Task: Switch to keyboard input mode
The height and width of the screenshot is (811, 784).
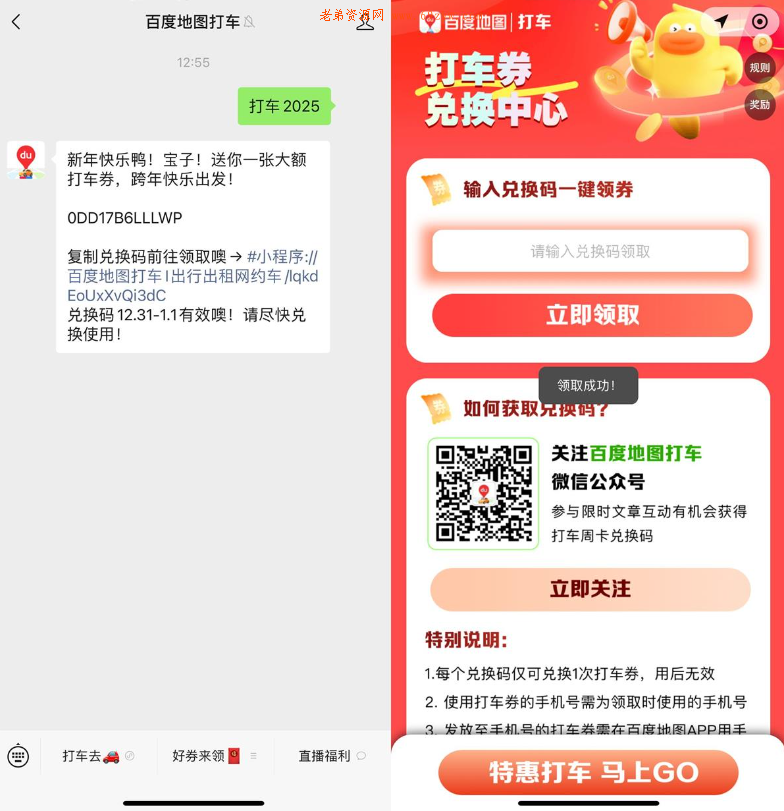Action: pos(18,756)
